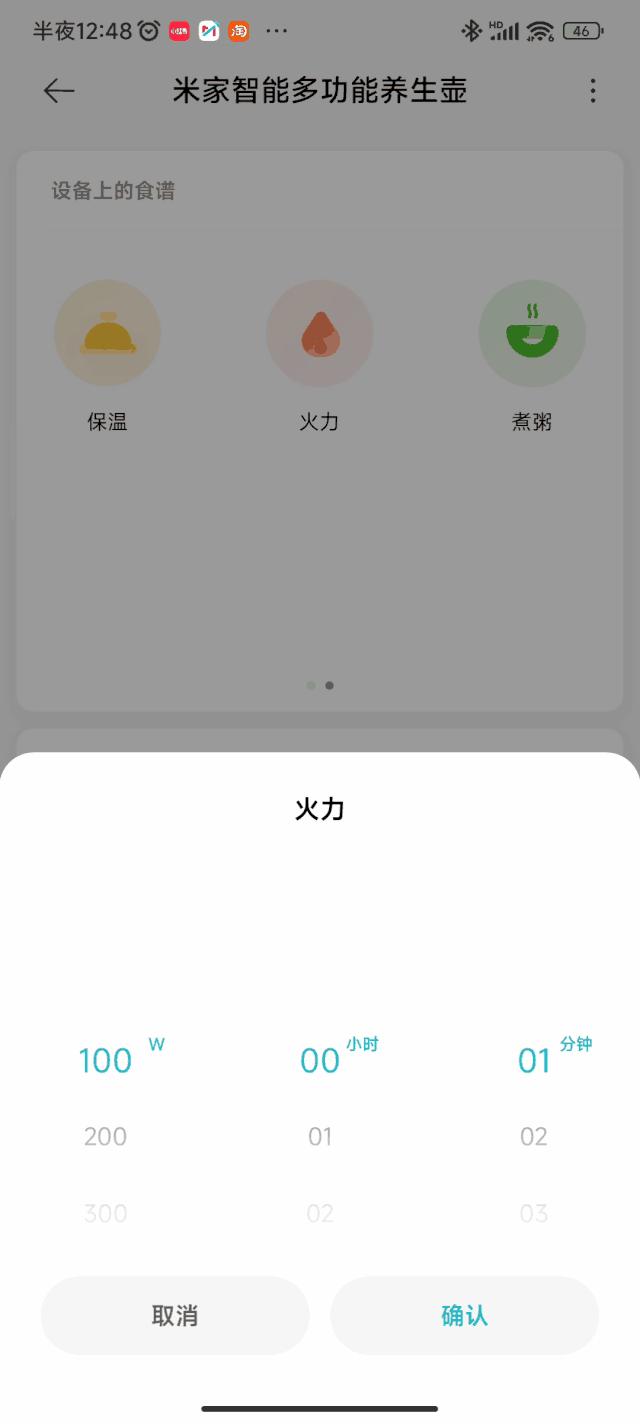The height and width of the screenshot is (1422, 640).
Task: Choose 03 in the minutes picker
Action: 534,1213
